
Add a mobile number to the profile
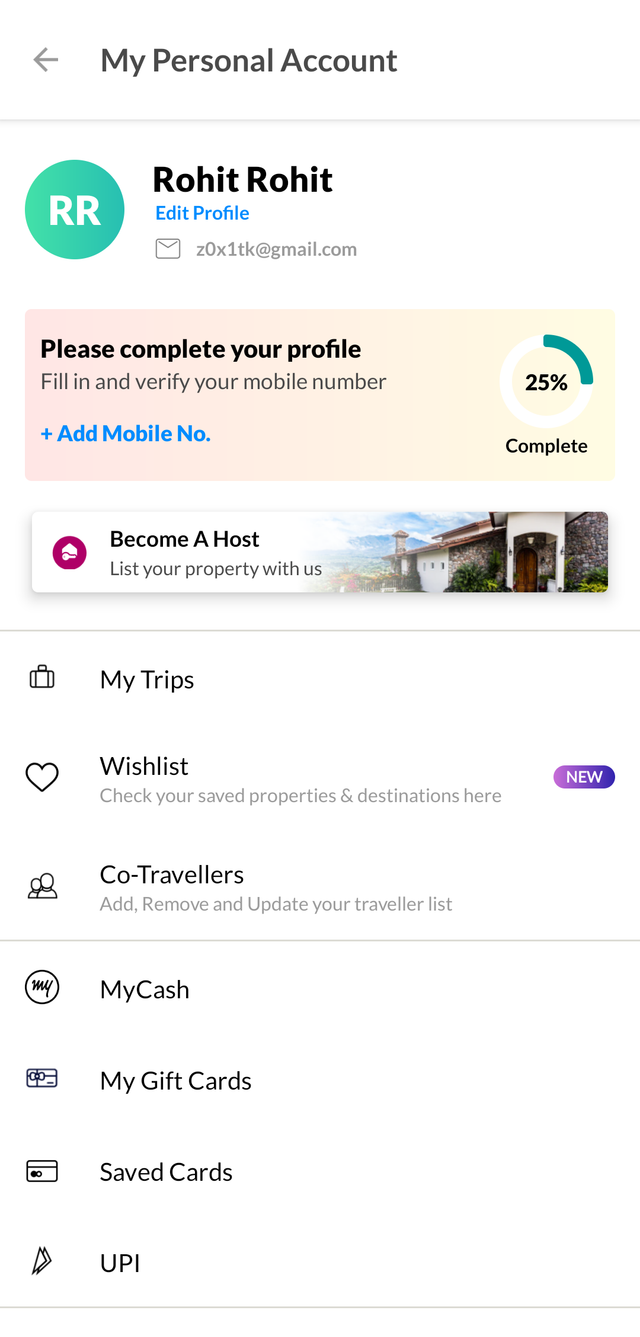pyautogui.click(x=125, y=434)
